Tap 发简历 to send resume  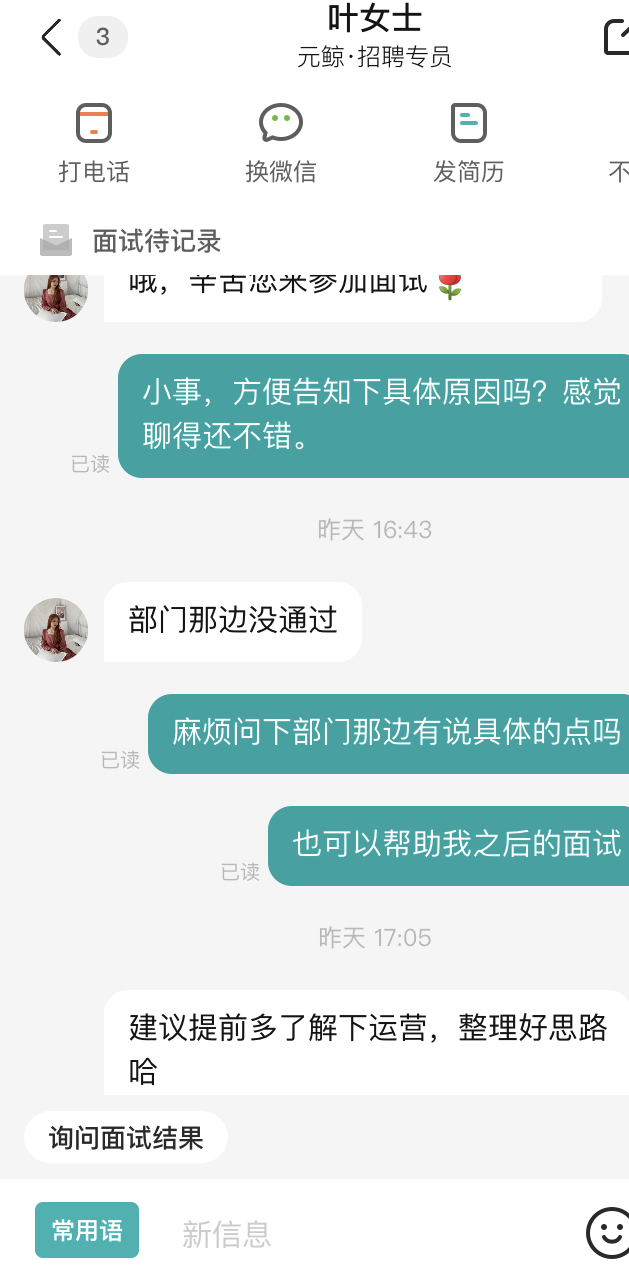[x=468, y=145]
